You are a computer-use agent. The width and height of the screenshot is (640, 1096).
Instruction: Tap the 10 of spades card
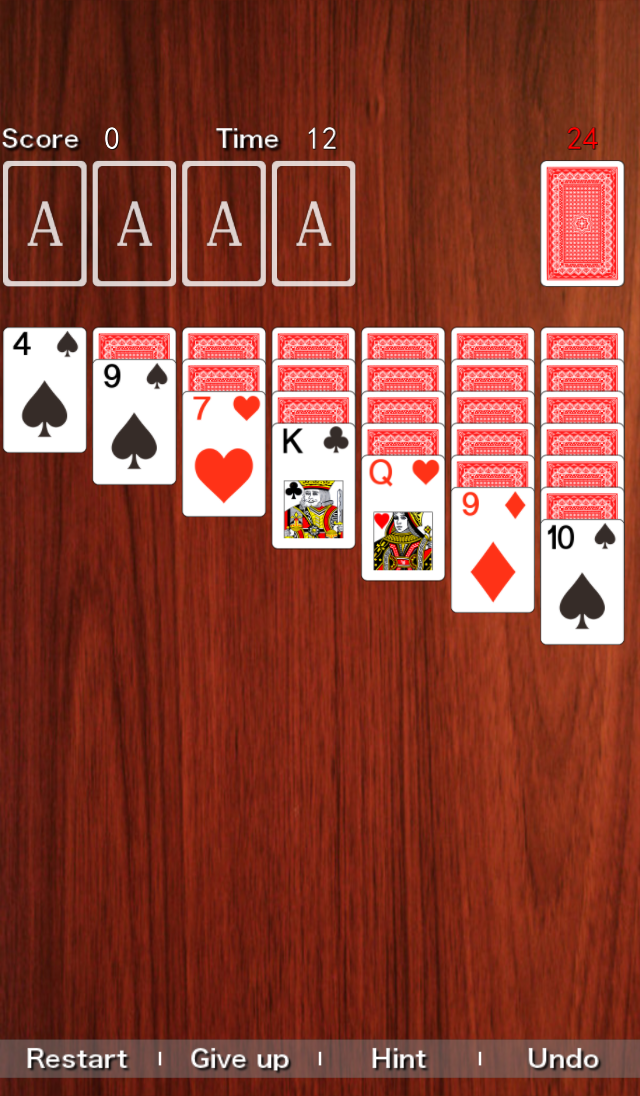point(582,582)
